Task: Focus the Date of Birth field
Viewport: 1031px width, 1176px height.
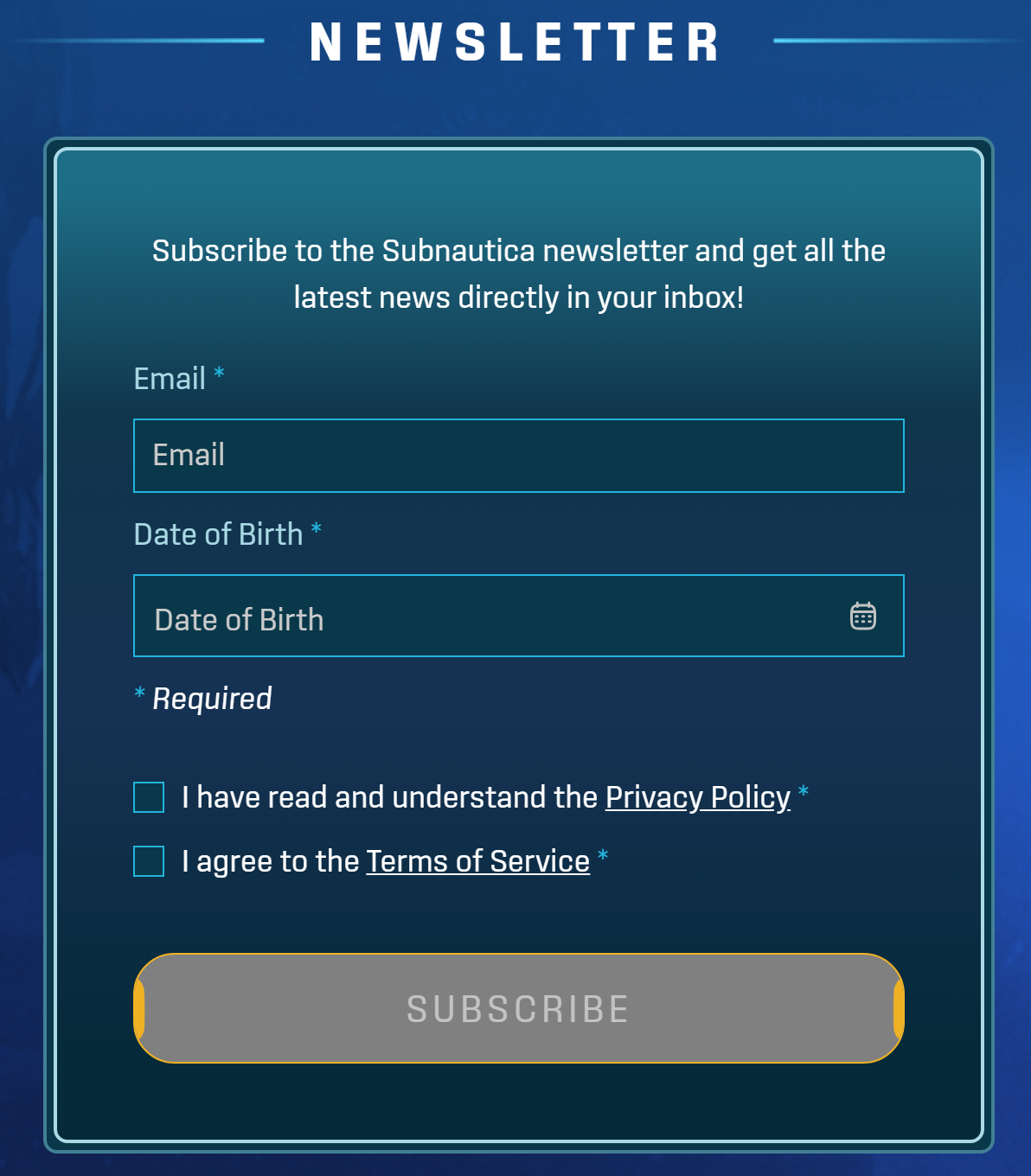Action: coord(484,616)
